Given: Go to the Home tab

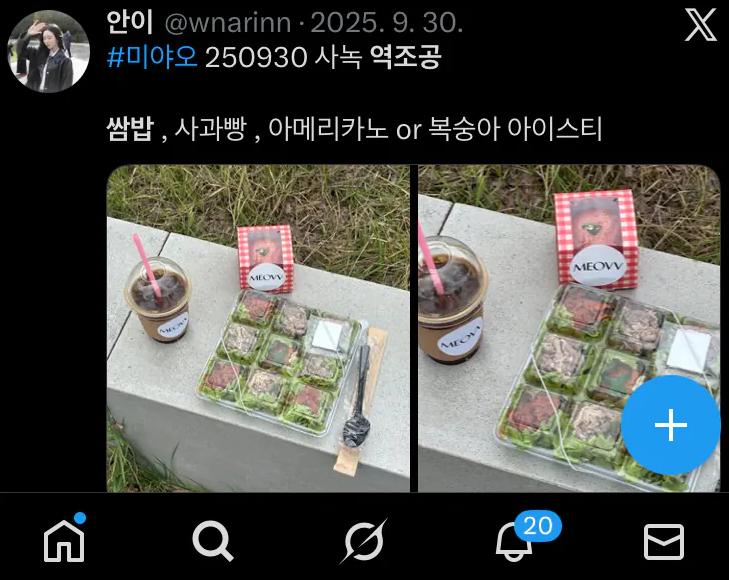Looking at the screenshot, I should pos(65,540).
